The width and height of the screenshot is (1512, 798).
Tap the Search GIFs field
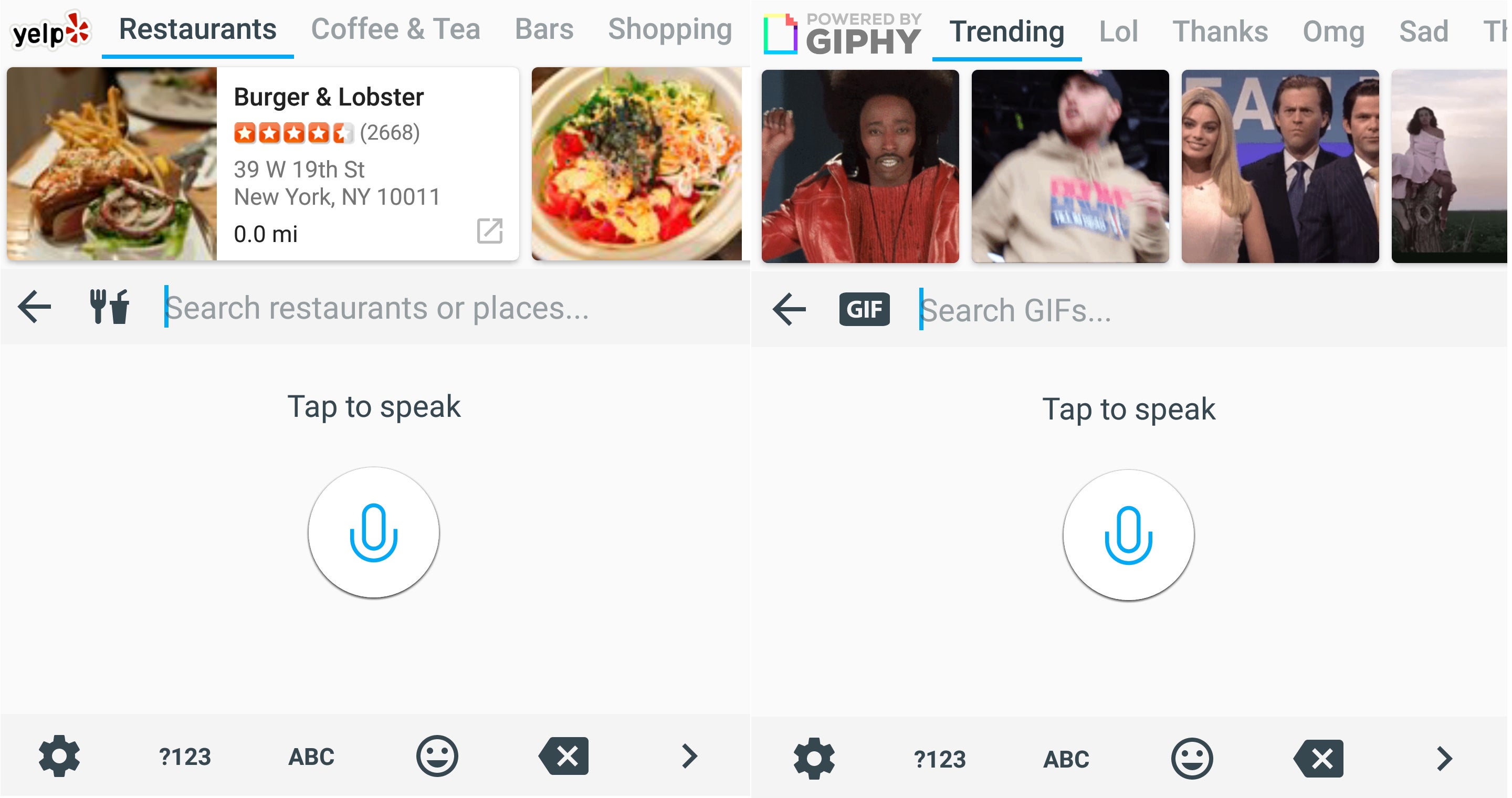click(1115, 310)
